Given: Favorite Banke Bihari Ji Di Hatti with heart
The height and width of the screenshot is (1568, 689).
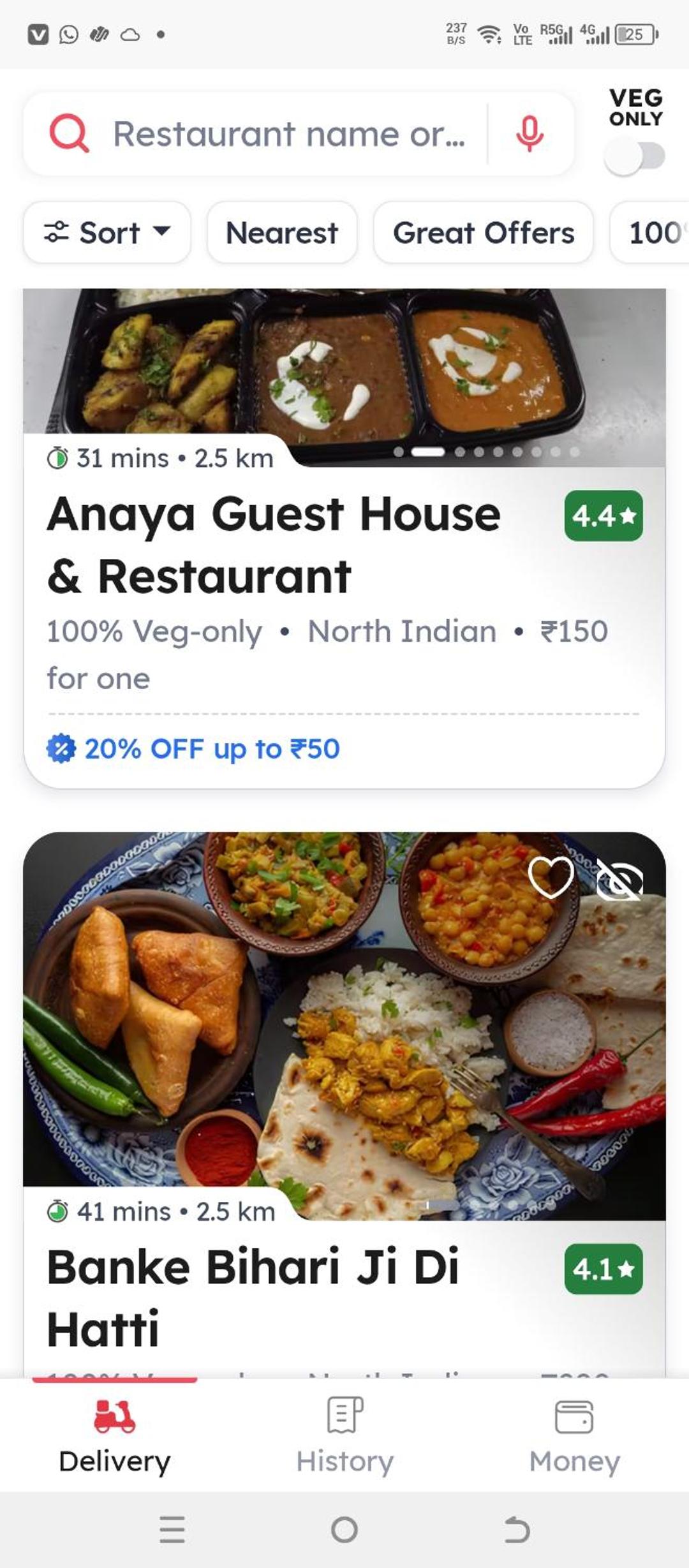Looking at the screenshot, I should click(x=551, y=877).
